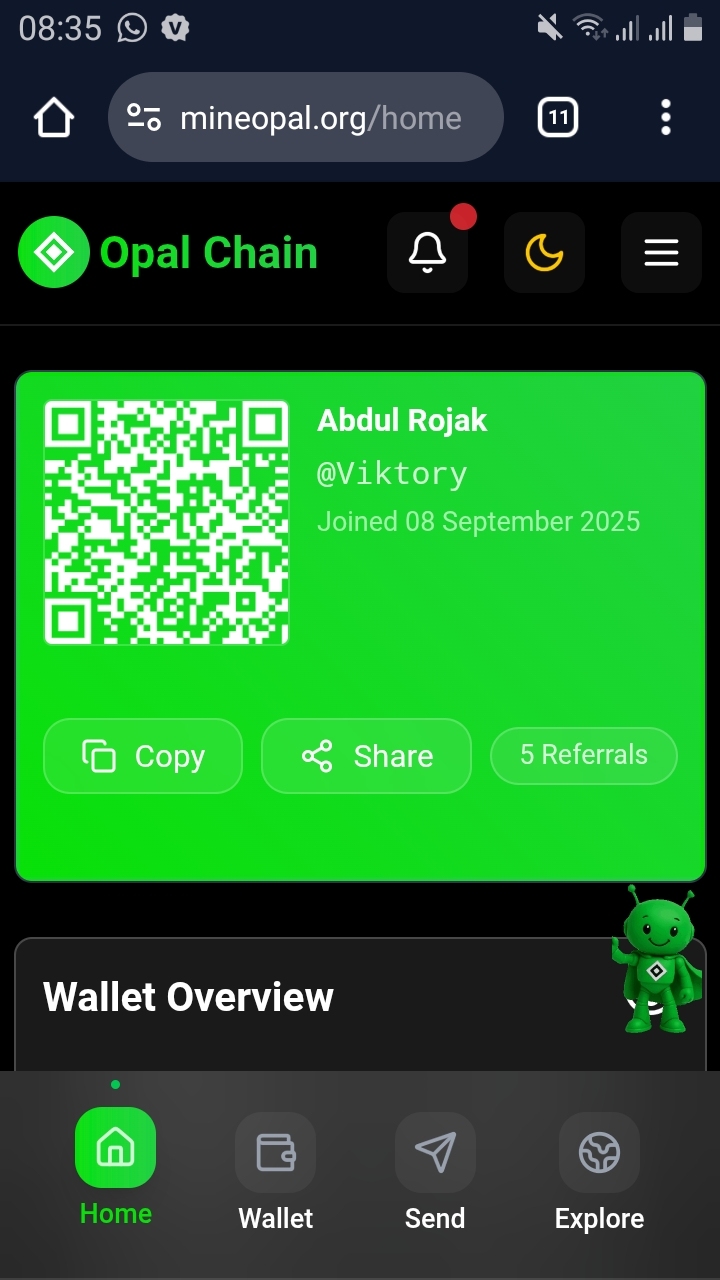The width and height of the screenshot is (720, 1280).
Task: Open the notifications bell
Action: tap(427, 252)
